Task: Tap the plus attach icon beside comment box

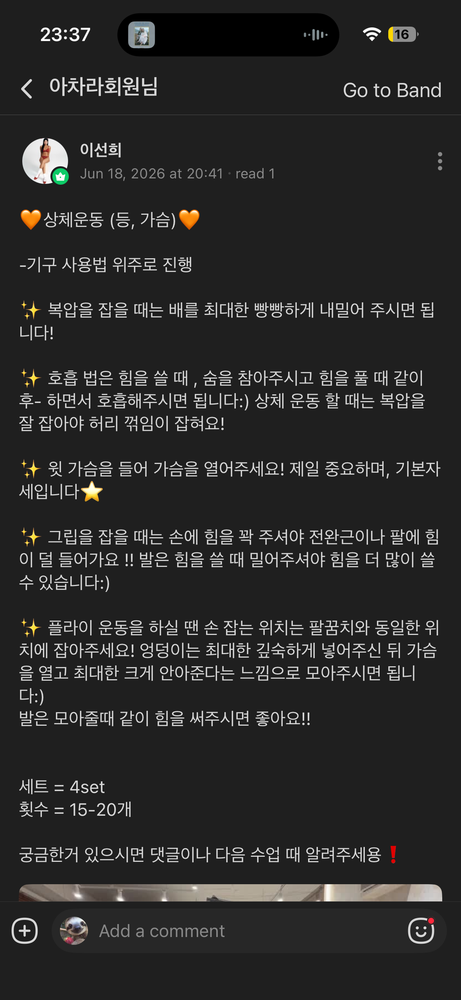Action: [25, 930]
